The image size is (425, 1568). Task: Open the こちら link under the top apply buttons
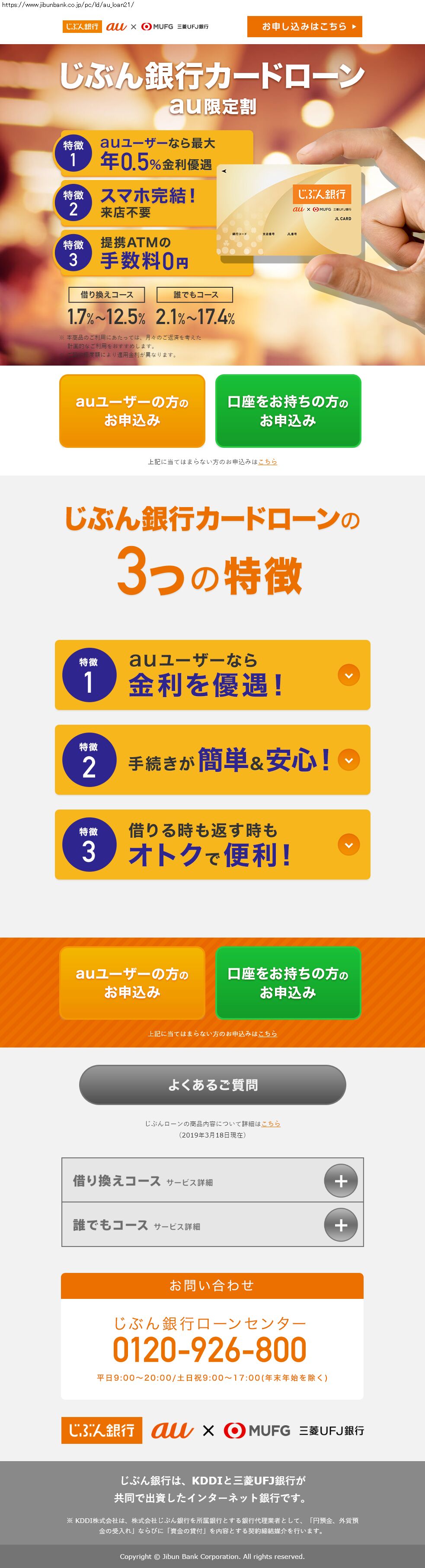(268, 462)
